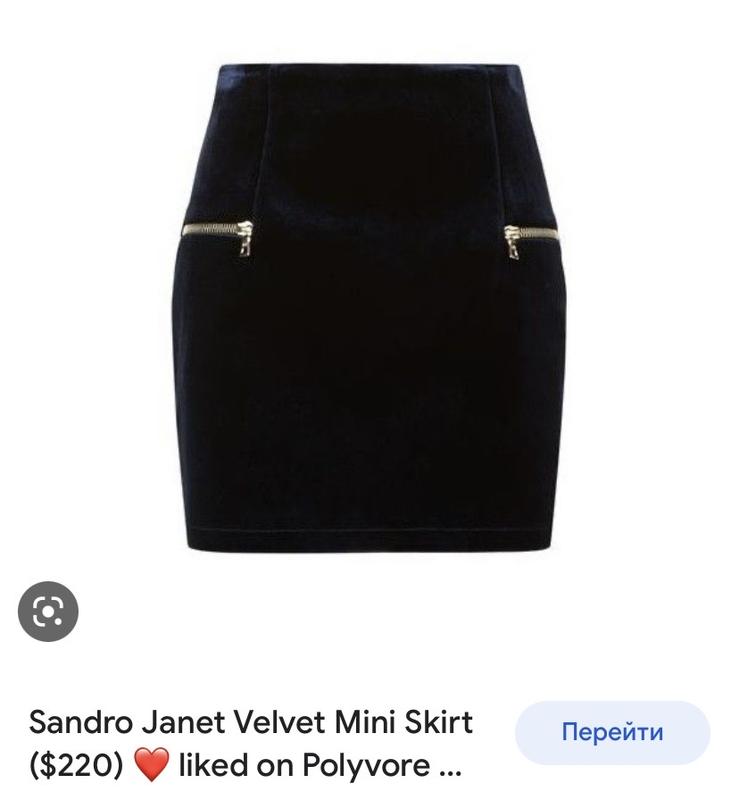Open the velvet mini skirt image
The image size is (739, 800).
370,310
